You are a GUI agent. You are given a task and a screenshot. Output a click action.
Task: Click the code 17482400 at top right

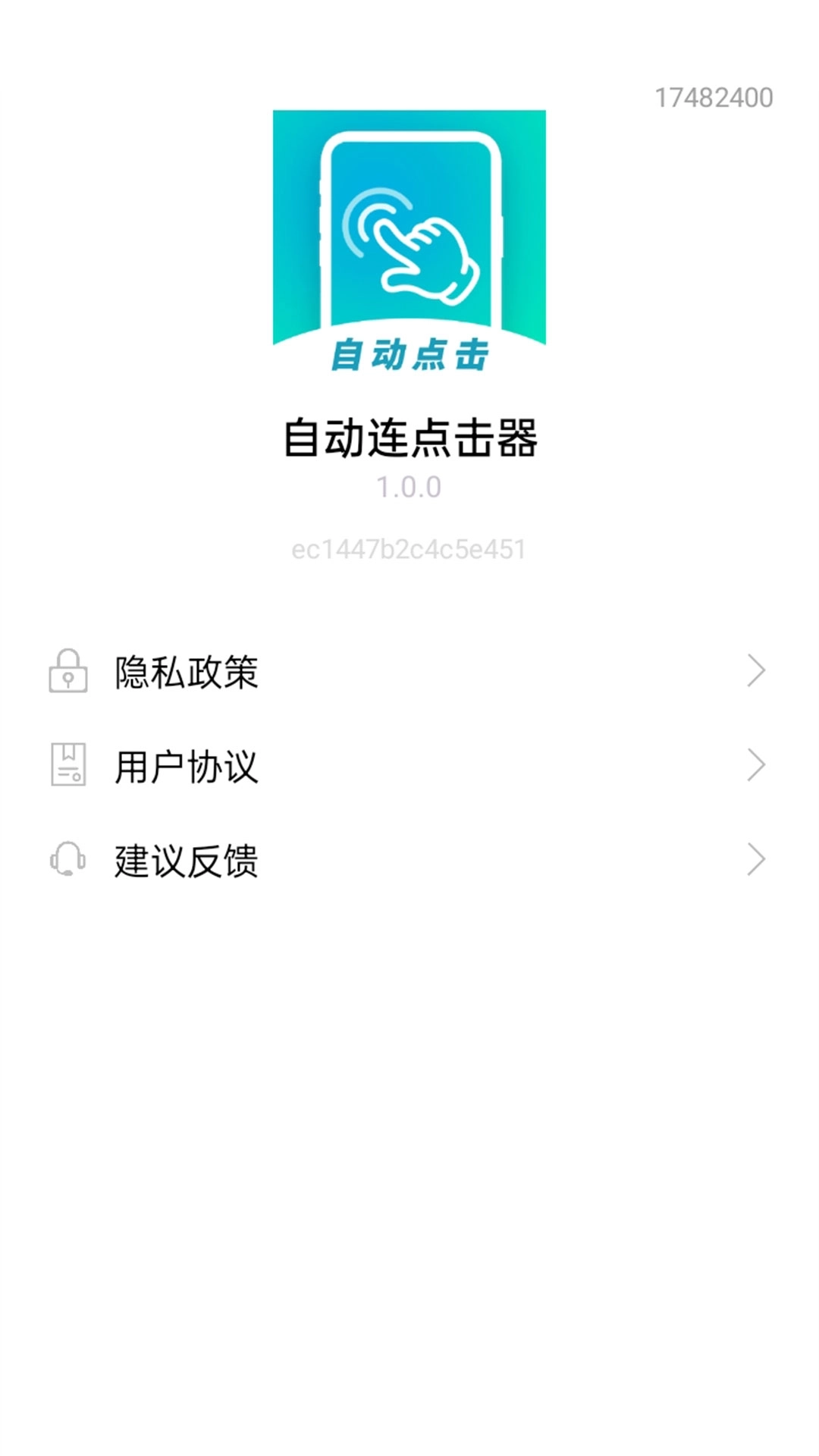coord(714,96)
